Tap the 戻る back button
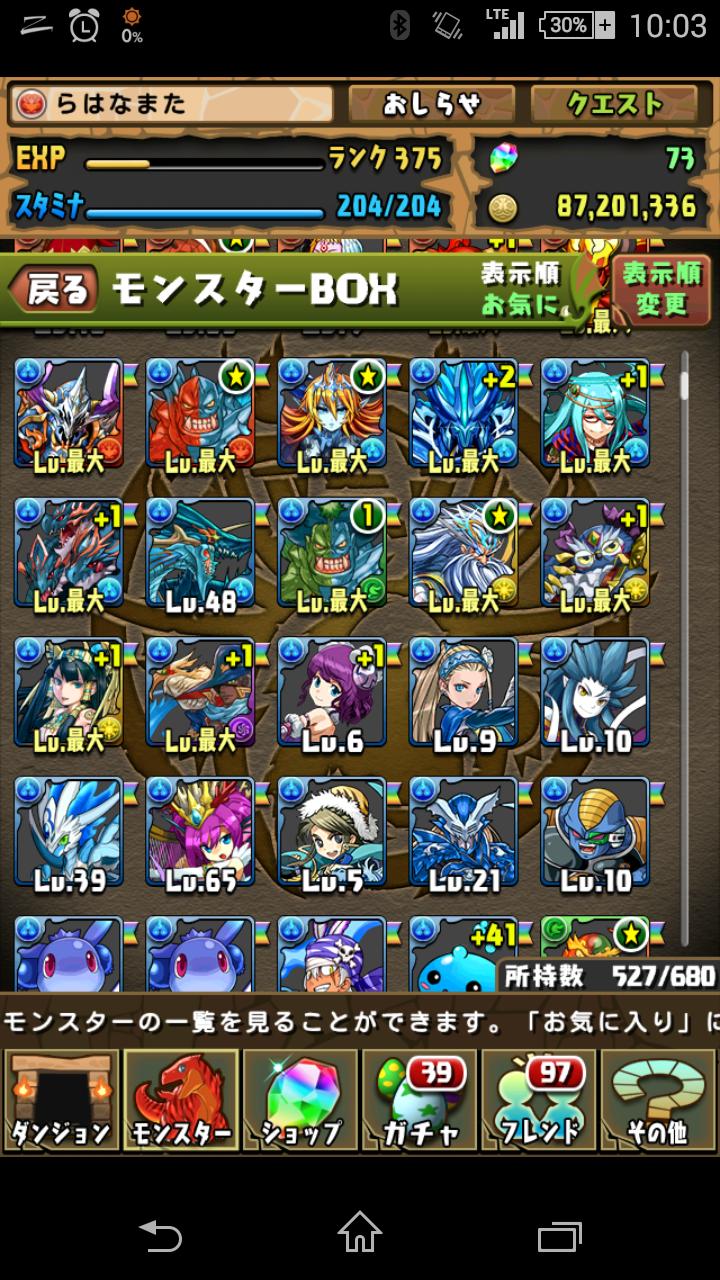This screenshot has height=1280, width=720. pyautogui.click(x=54, y=289)
